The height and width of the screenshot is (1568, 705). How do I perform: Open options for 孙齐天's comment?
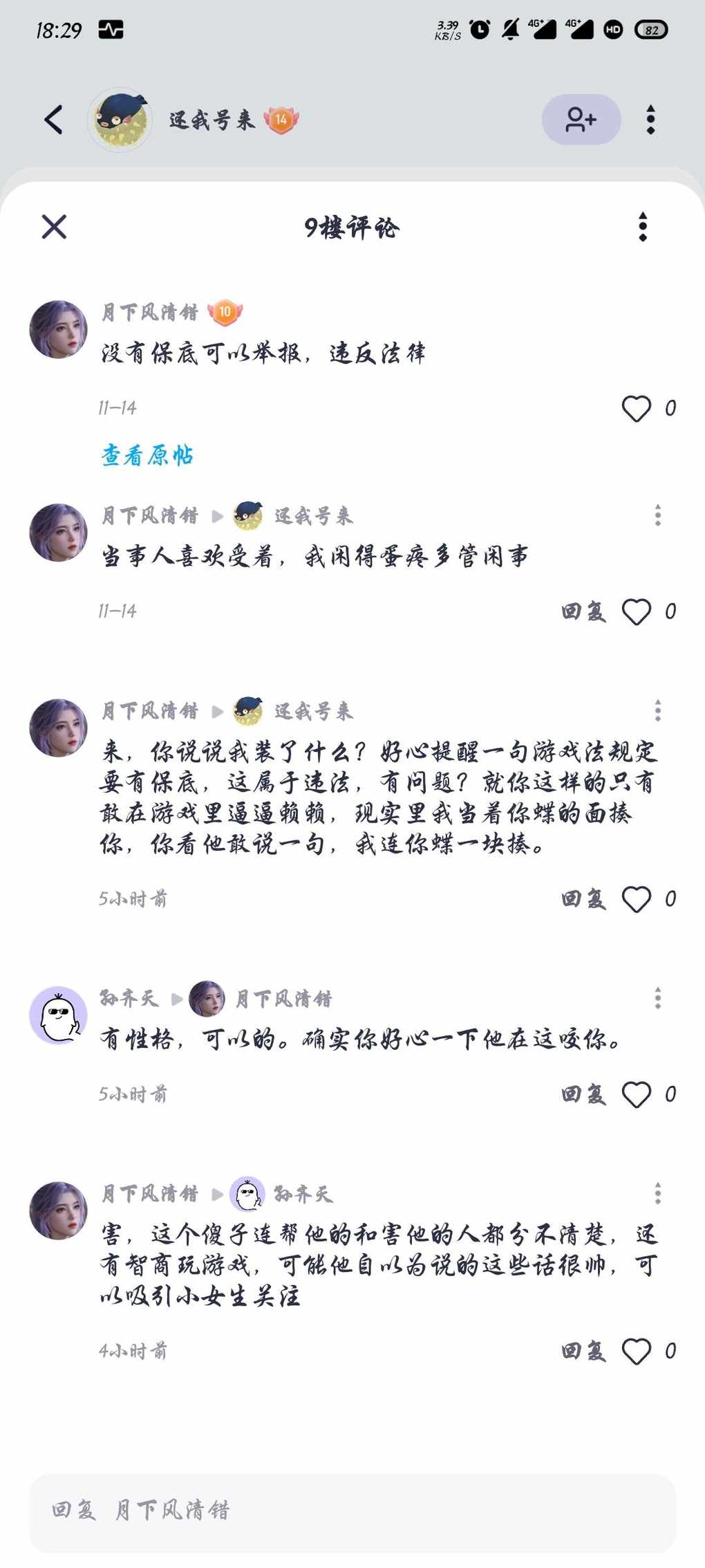coord(658,998)
